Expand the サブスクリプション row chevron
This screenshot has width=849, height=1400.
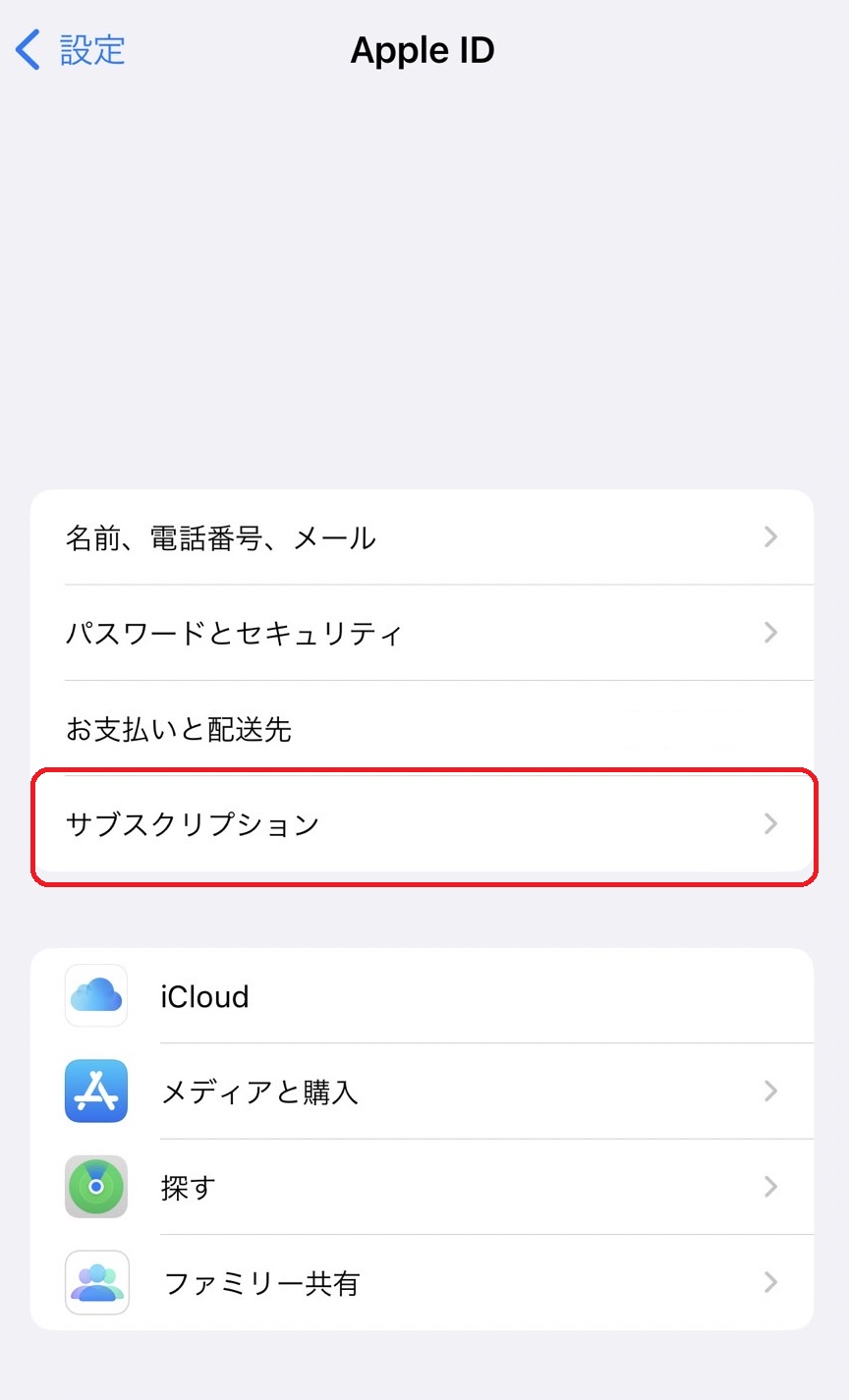(770, 825)
